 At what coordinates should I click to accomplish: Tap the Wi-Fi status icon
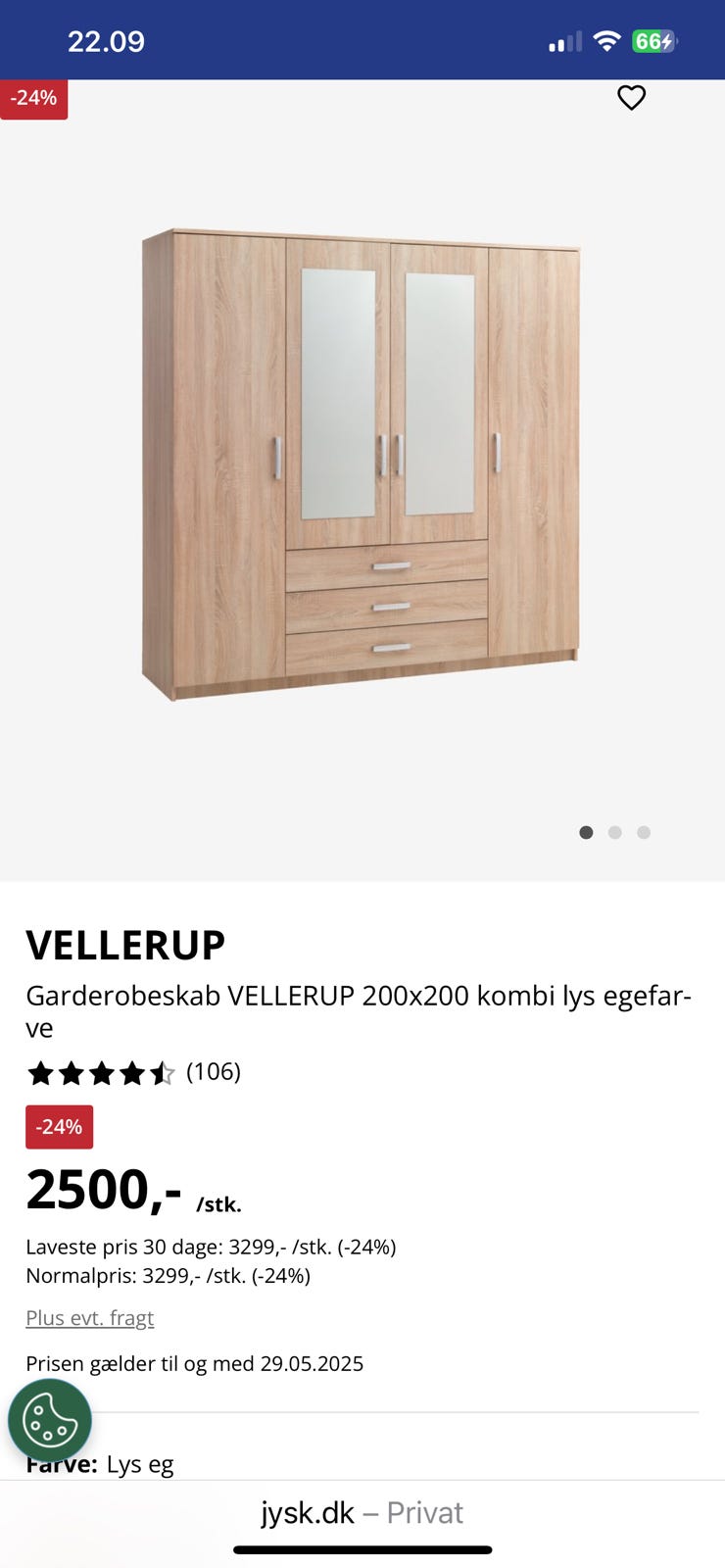pos(606,41)
